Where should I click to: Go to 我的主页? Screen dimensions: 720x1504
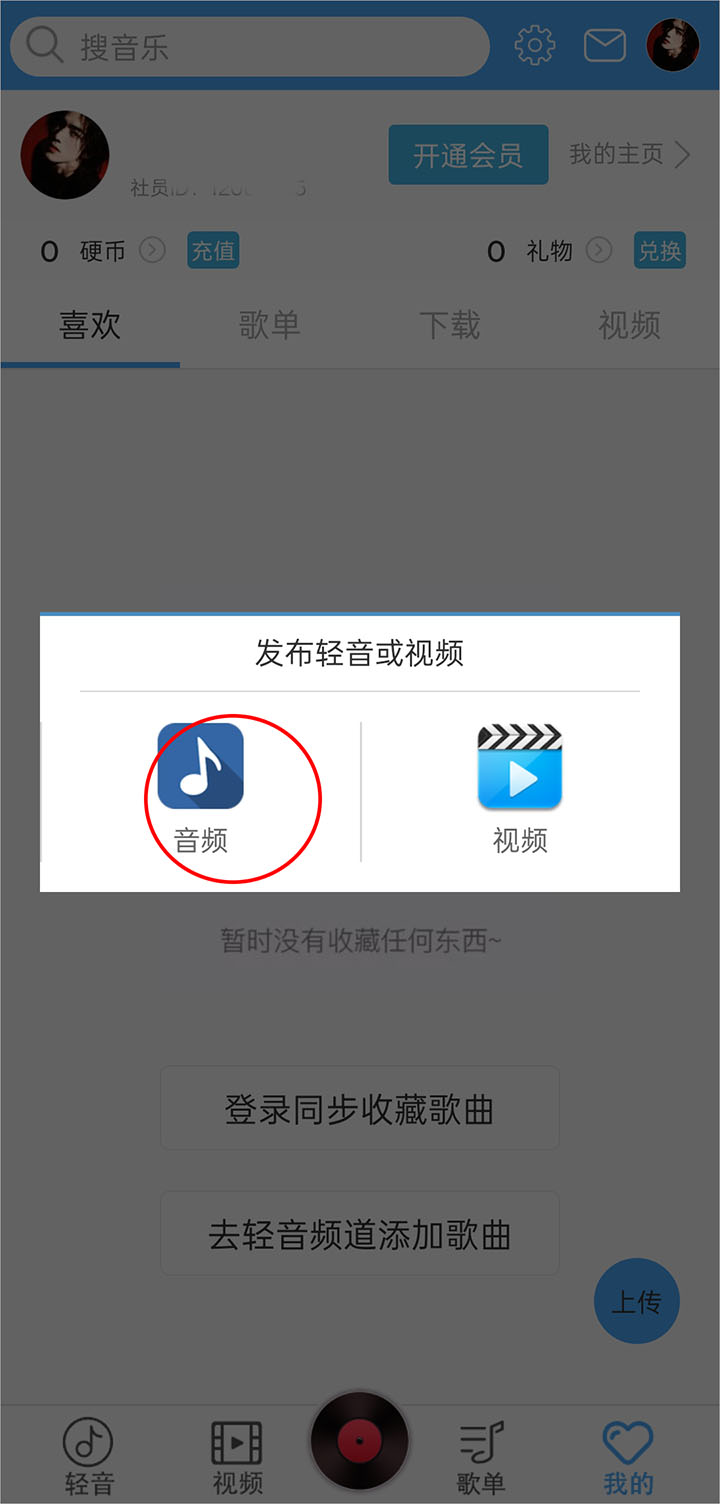[629, 155]
